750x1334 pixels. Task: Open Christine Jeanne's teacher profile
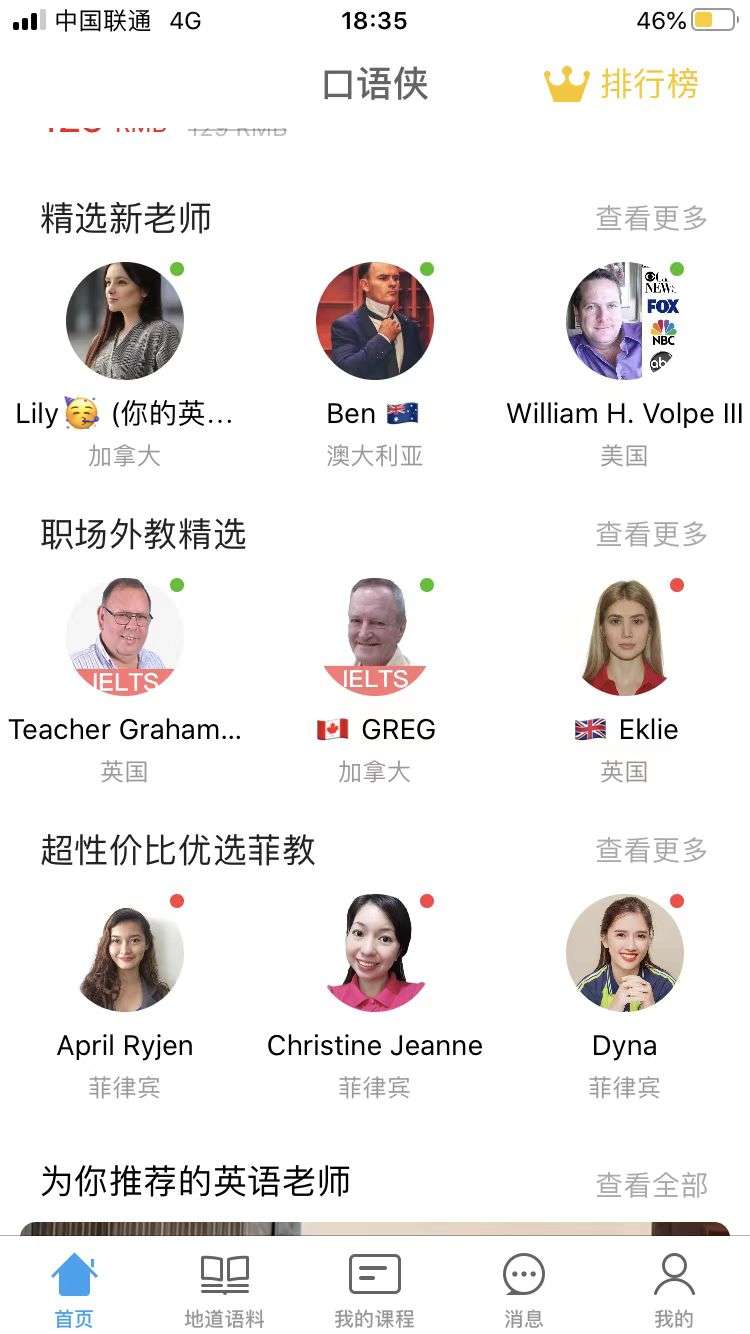coord(375,953)
